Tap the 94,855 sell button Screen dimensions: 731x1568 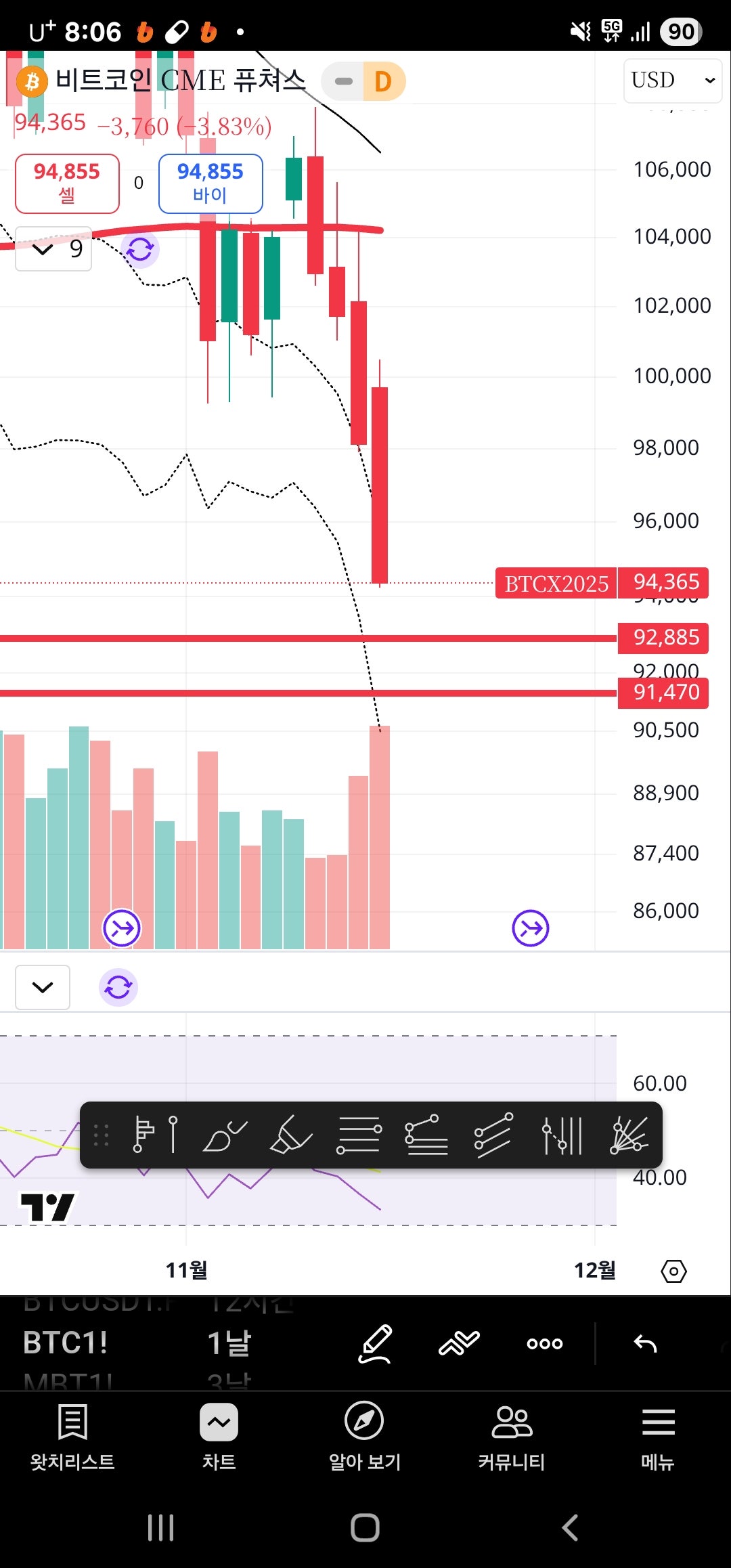tap(67, 183)
